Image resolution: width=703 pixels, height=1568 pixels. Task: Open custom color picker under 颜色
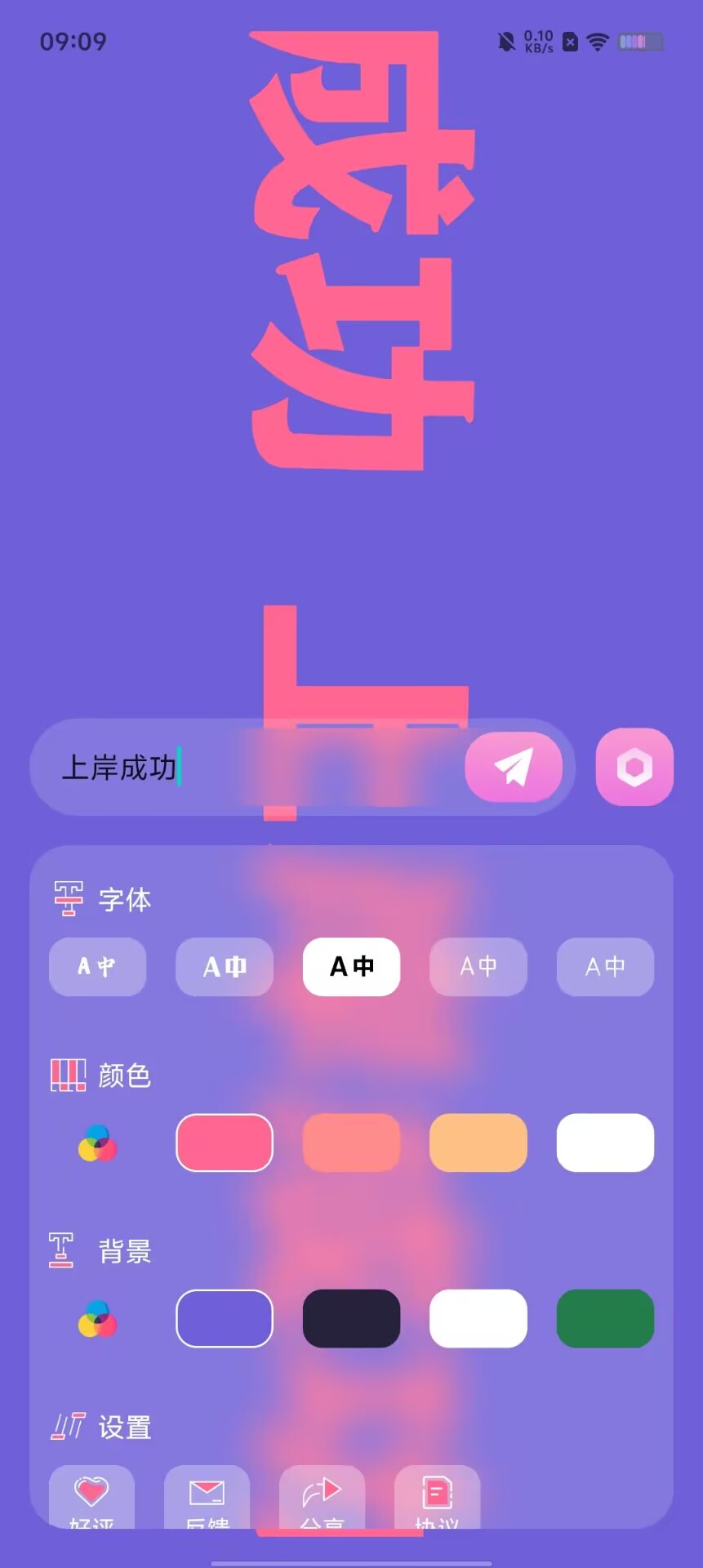[98, 1143]
